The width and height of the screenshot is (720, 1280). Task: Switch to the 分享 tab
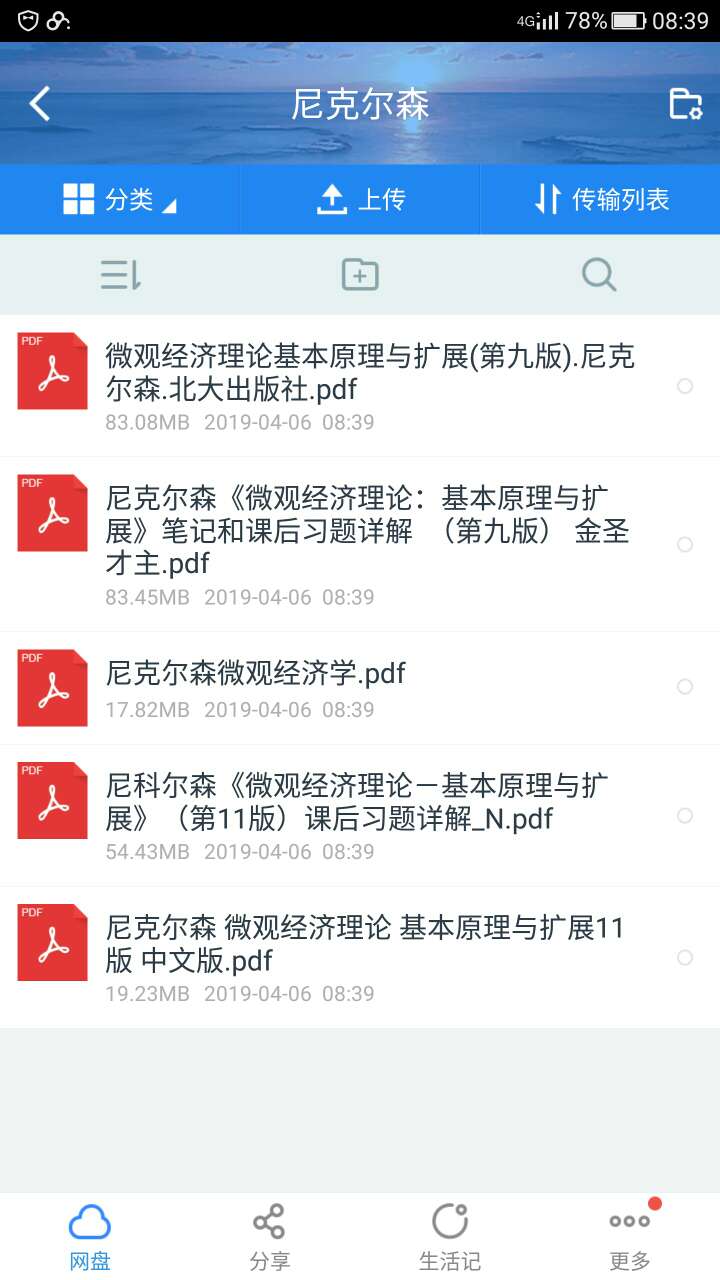point(270,1236)
